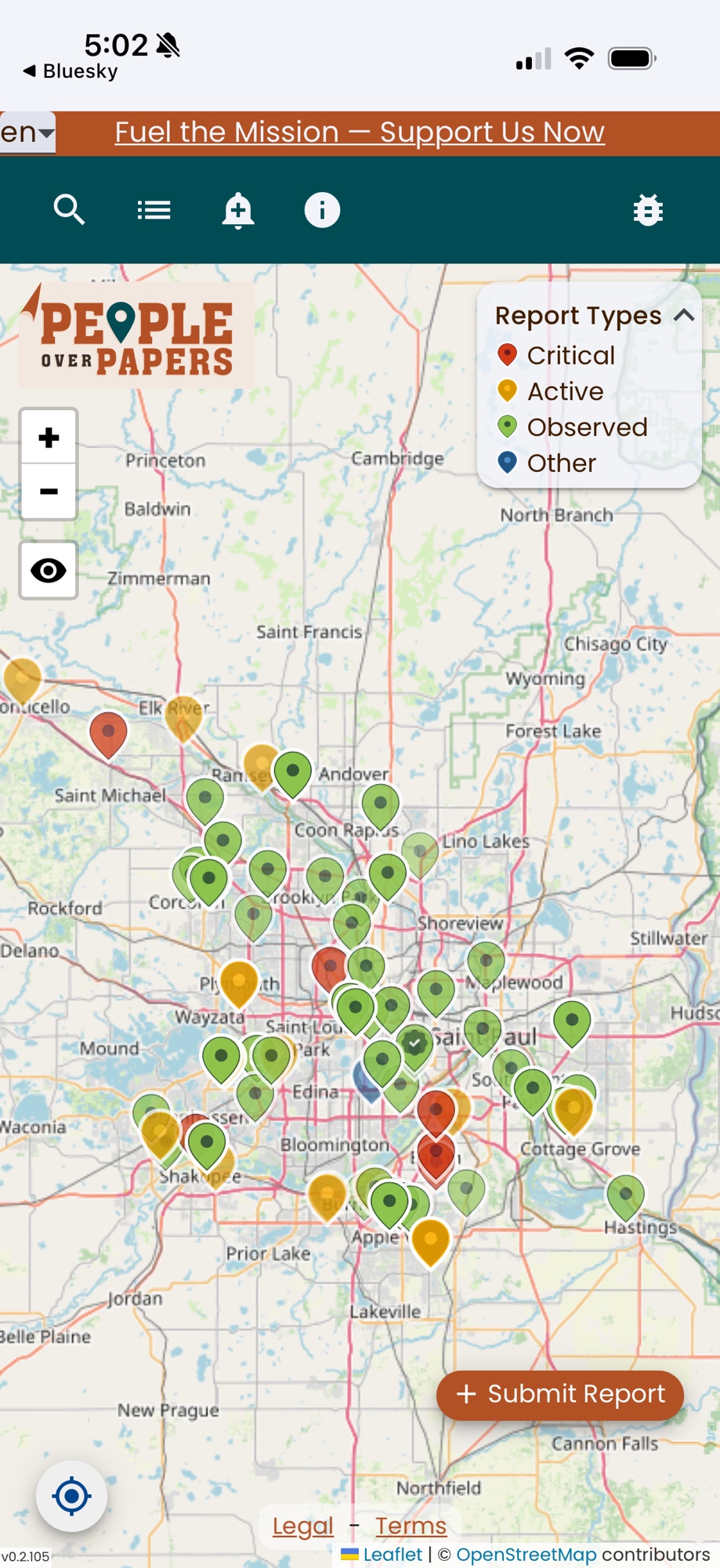Open the Legal link
The width and height of the screenshot is (720, 1568).
[302, 1526]
